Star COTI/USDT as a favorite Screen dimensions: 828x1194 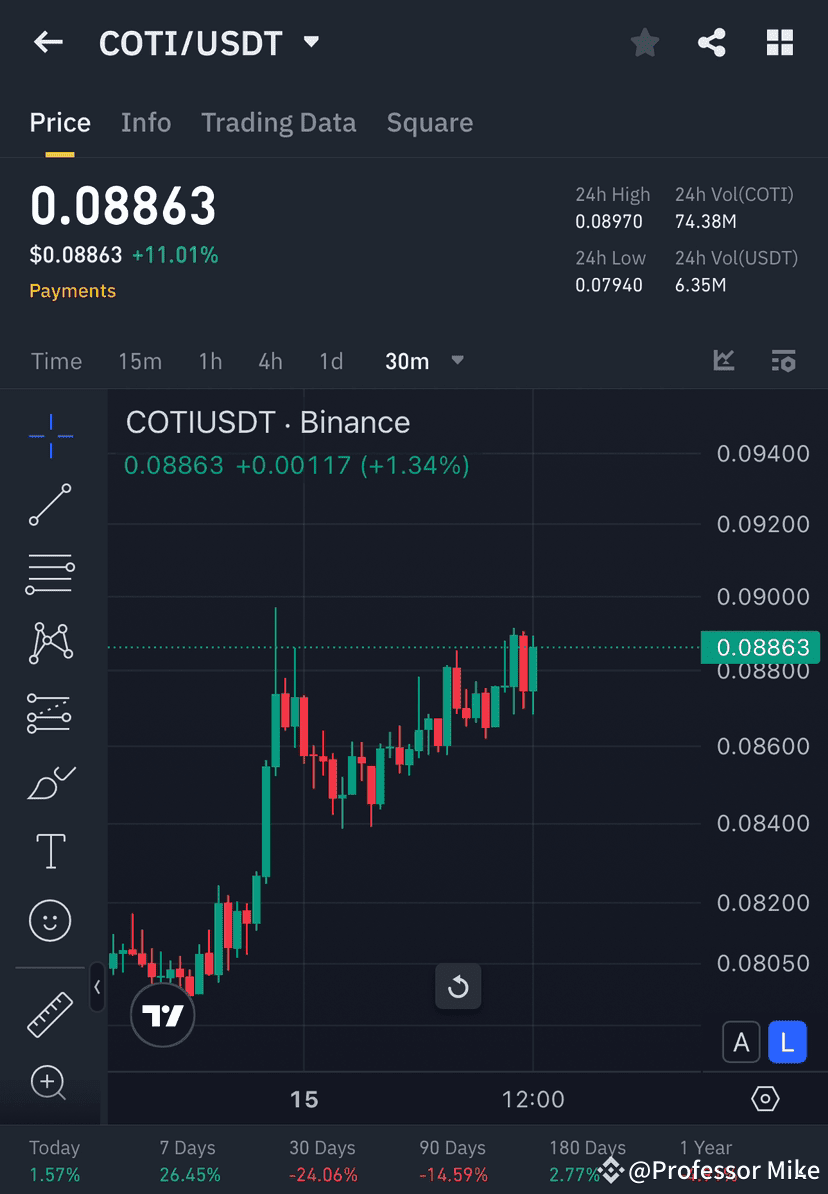[644, 42]
